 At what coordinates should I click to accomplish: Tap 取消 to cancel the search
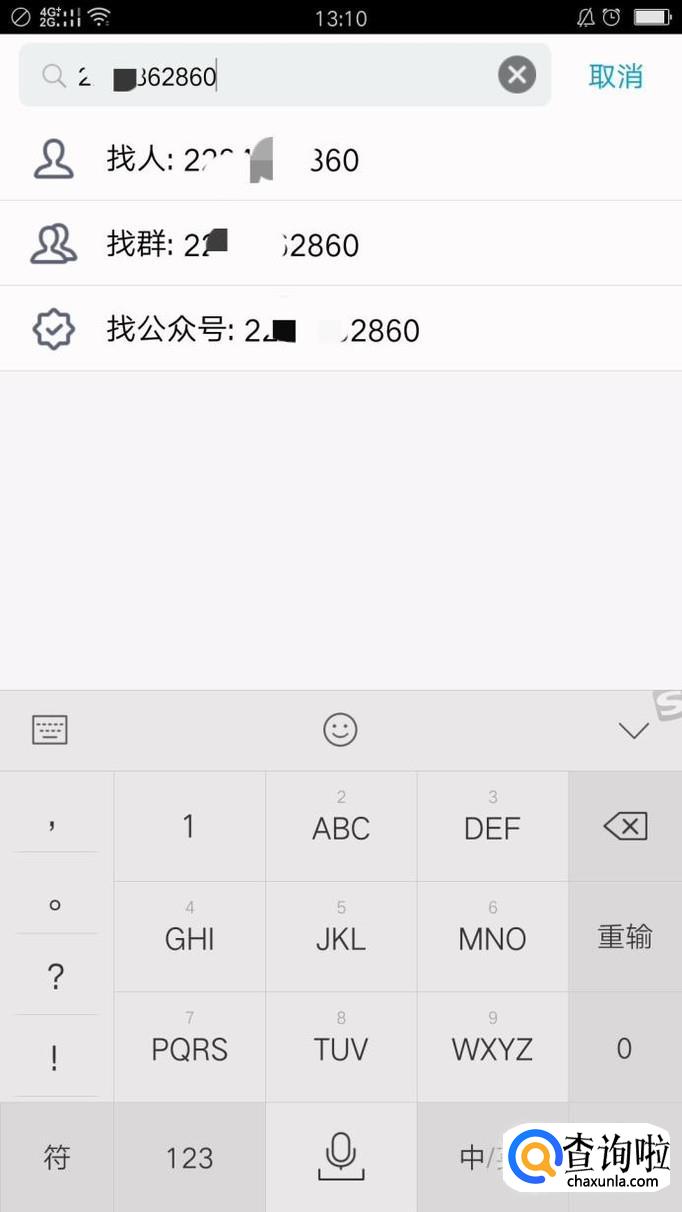(x=615, y=76)
